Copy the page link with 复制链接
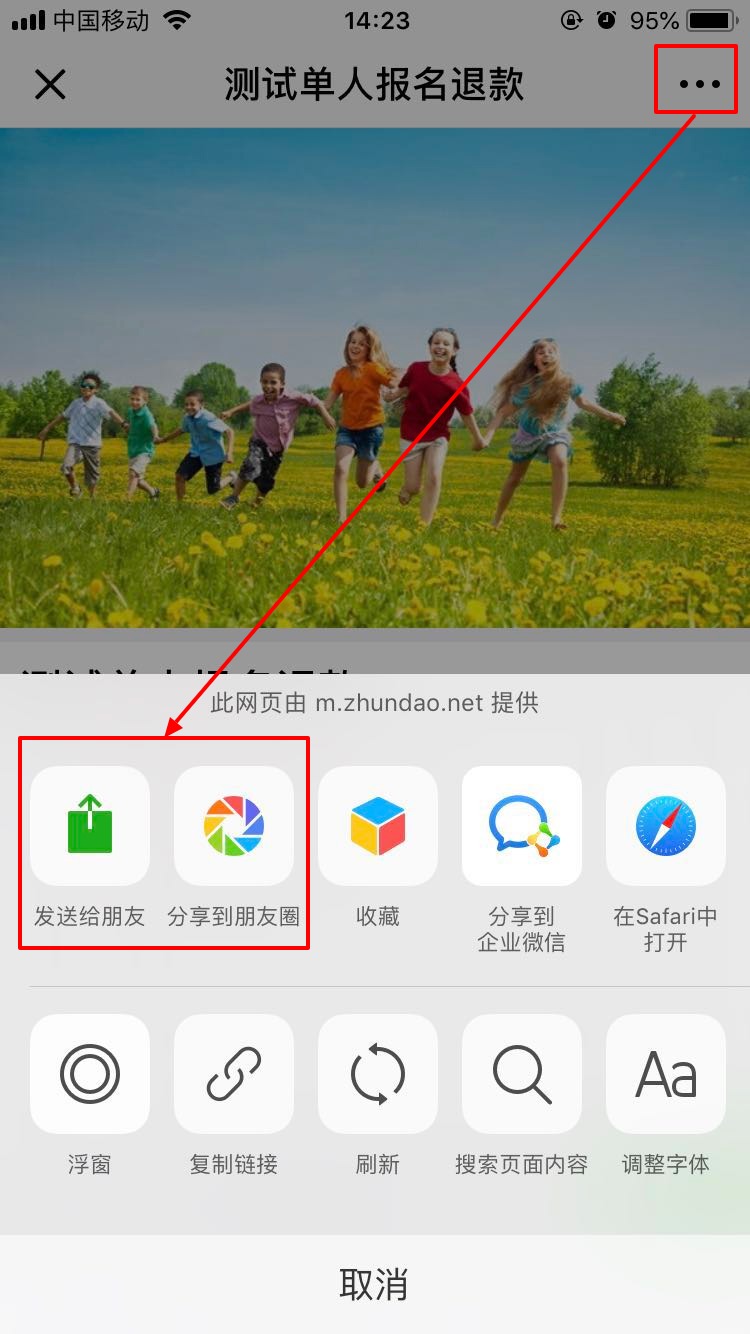The width and height of the screenshot is (750, 1334). pyautogui.click(x=234, y=1074)
